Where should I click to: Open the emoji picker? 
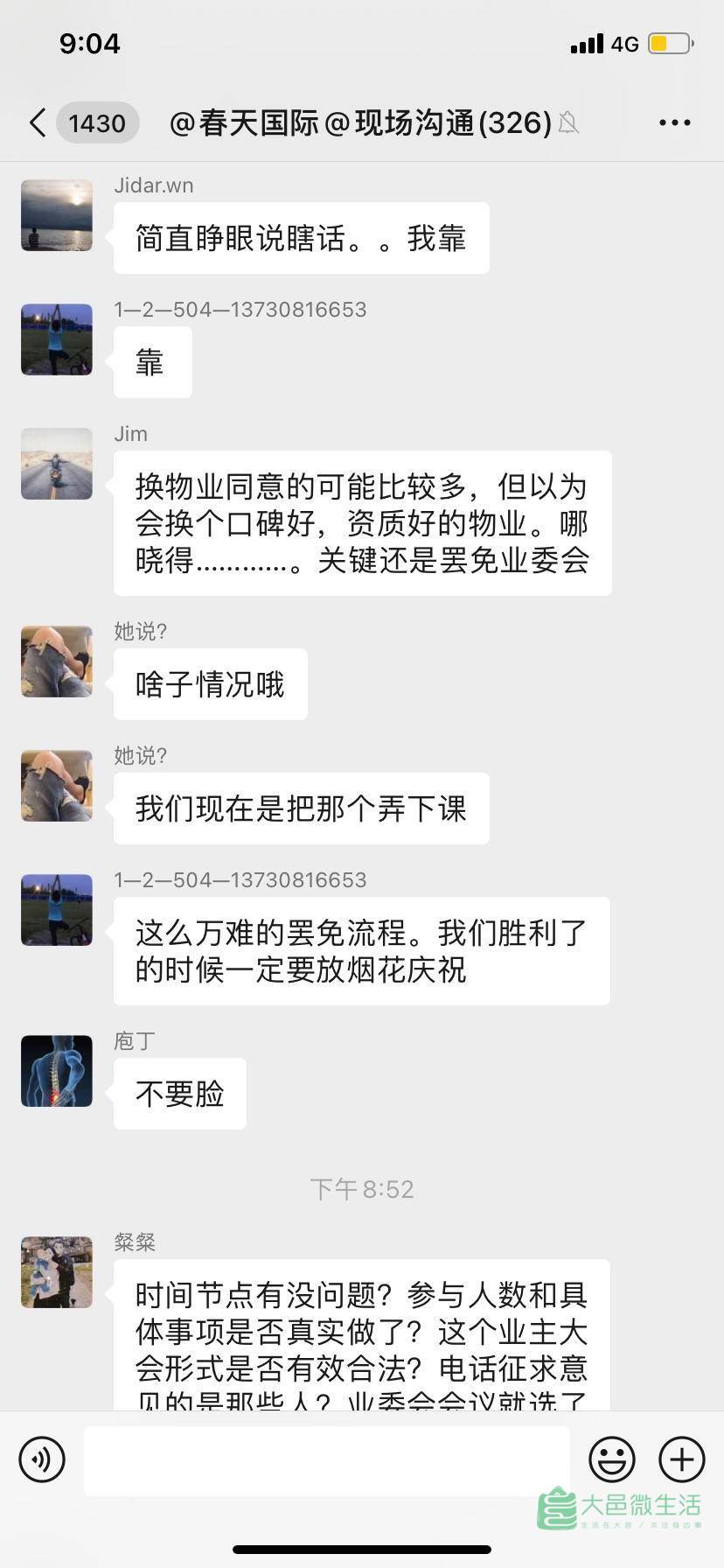(611, 1459)
